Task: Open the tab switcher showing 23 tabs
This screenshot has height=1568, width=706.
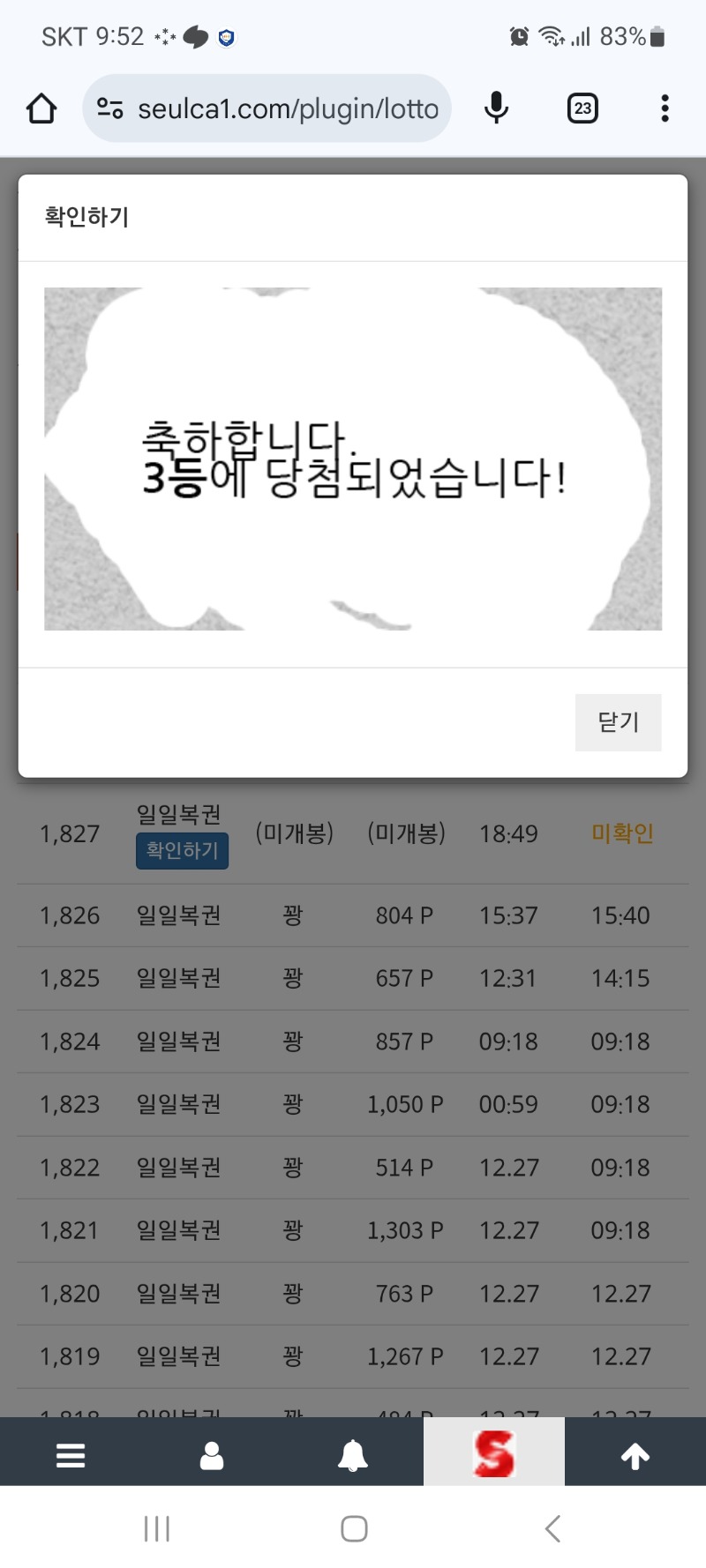Action: coord(582,108)
